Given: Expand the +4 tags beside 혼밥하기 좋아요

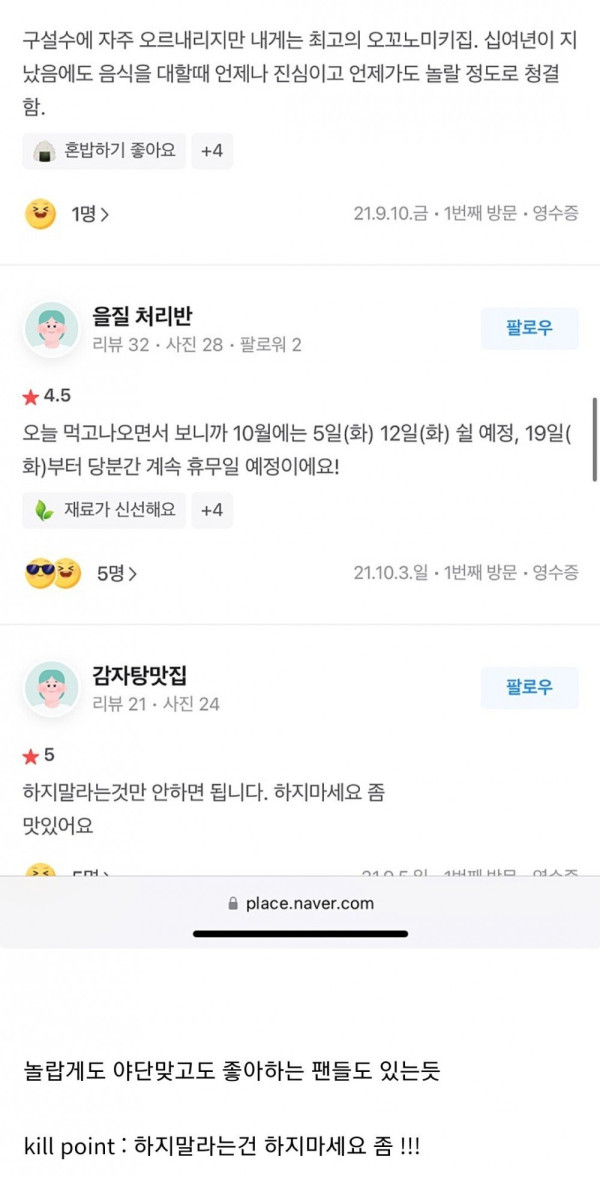Looking at the screenshot, I should (x=212, y=151).
